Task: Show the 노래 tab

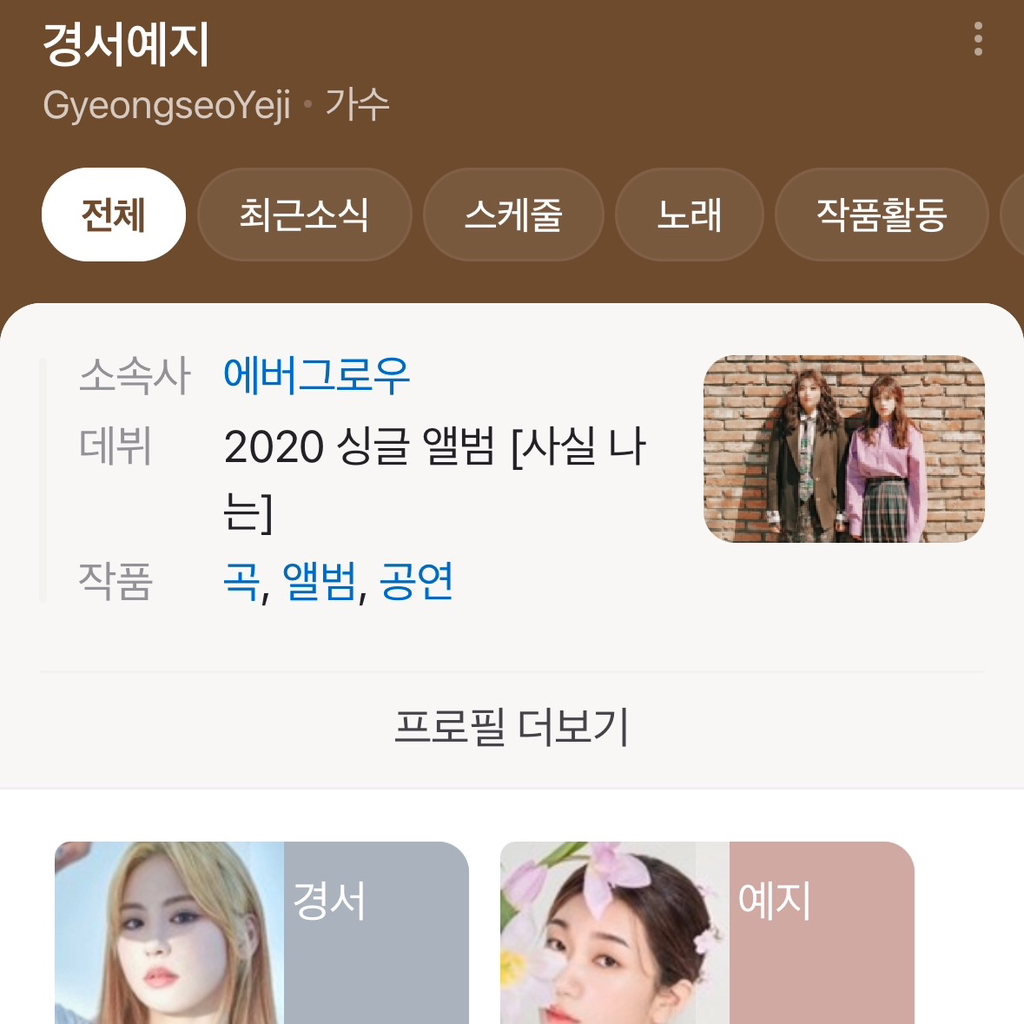Action: pos(689,215)
